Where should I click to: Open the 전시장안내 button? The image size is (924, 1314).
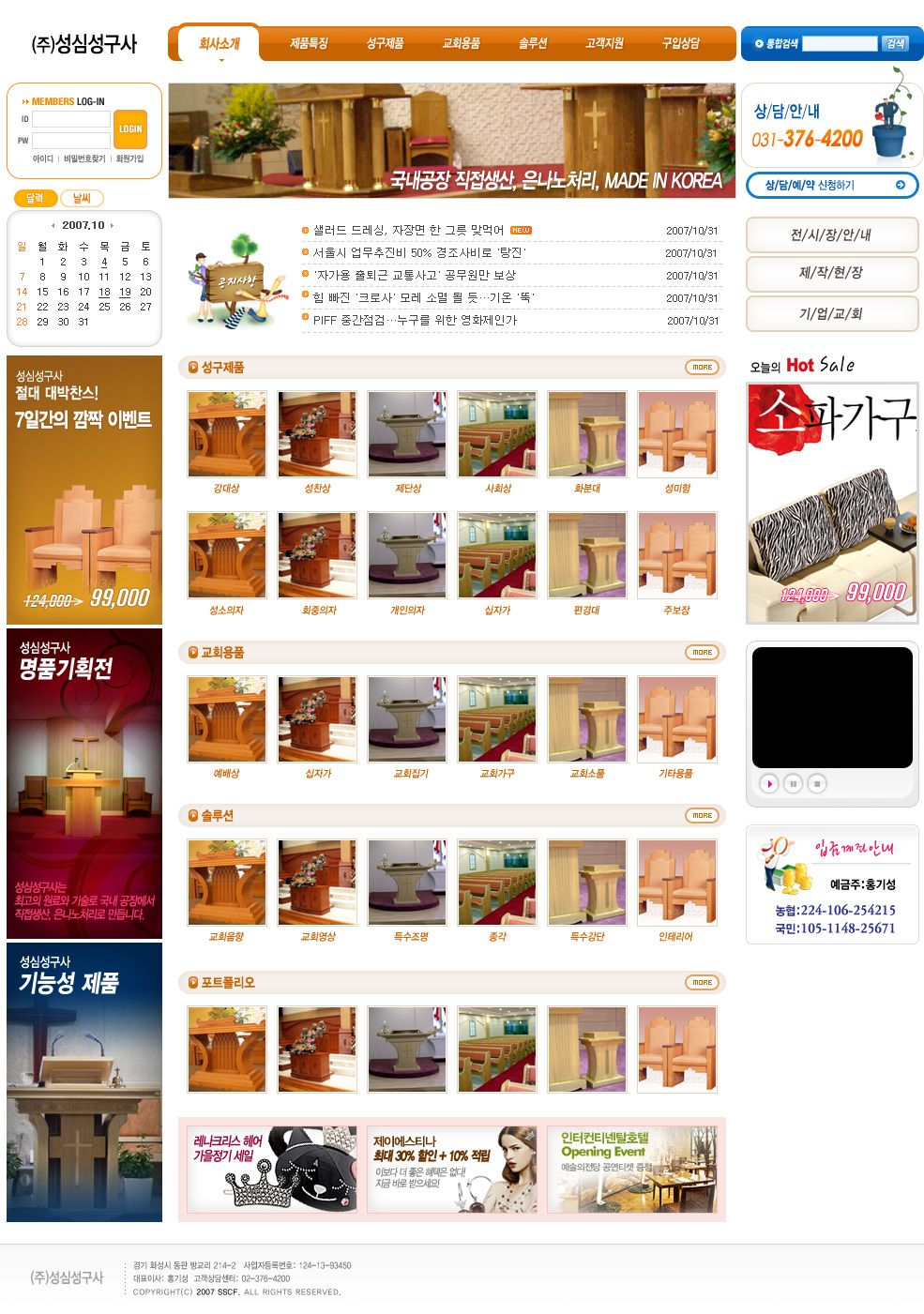[x=831, y=234]
